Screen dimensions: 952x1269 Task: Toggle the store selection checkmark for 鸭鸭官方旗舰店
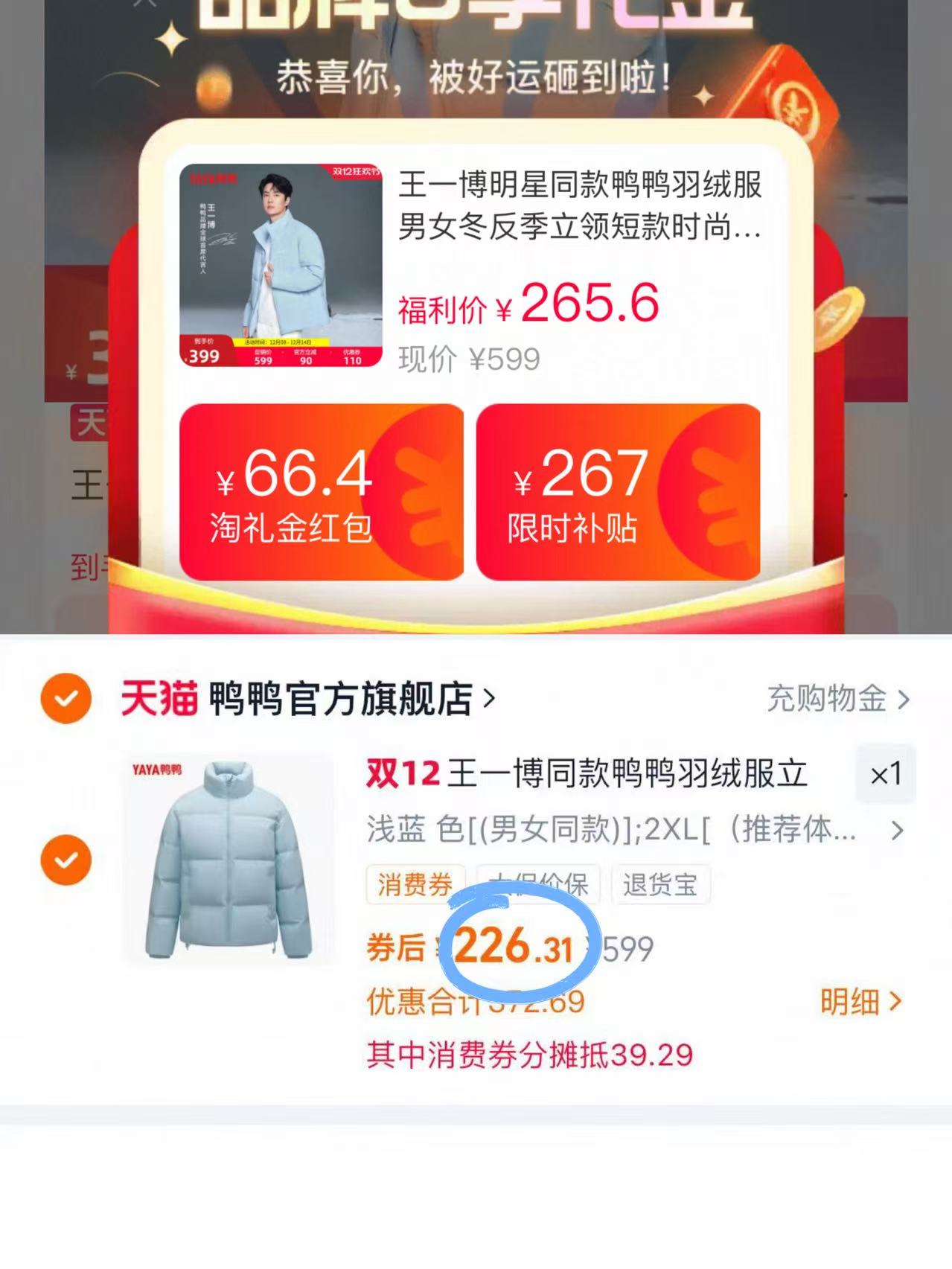coord(65,698)
